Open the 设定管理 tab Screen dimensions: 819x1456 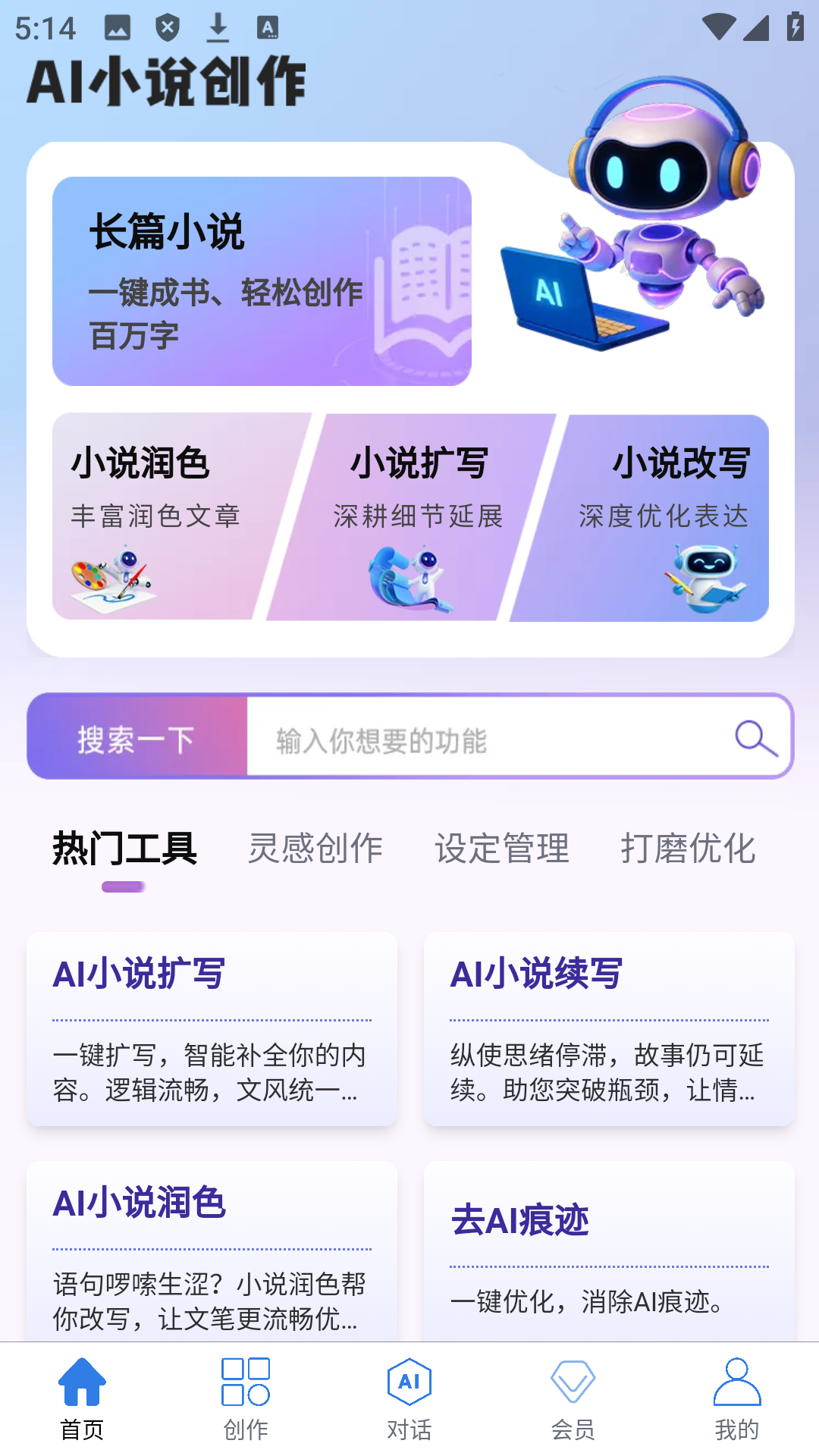click(x=503, y=849)
